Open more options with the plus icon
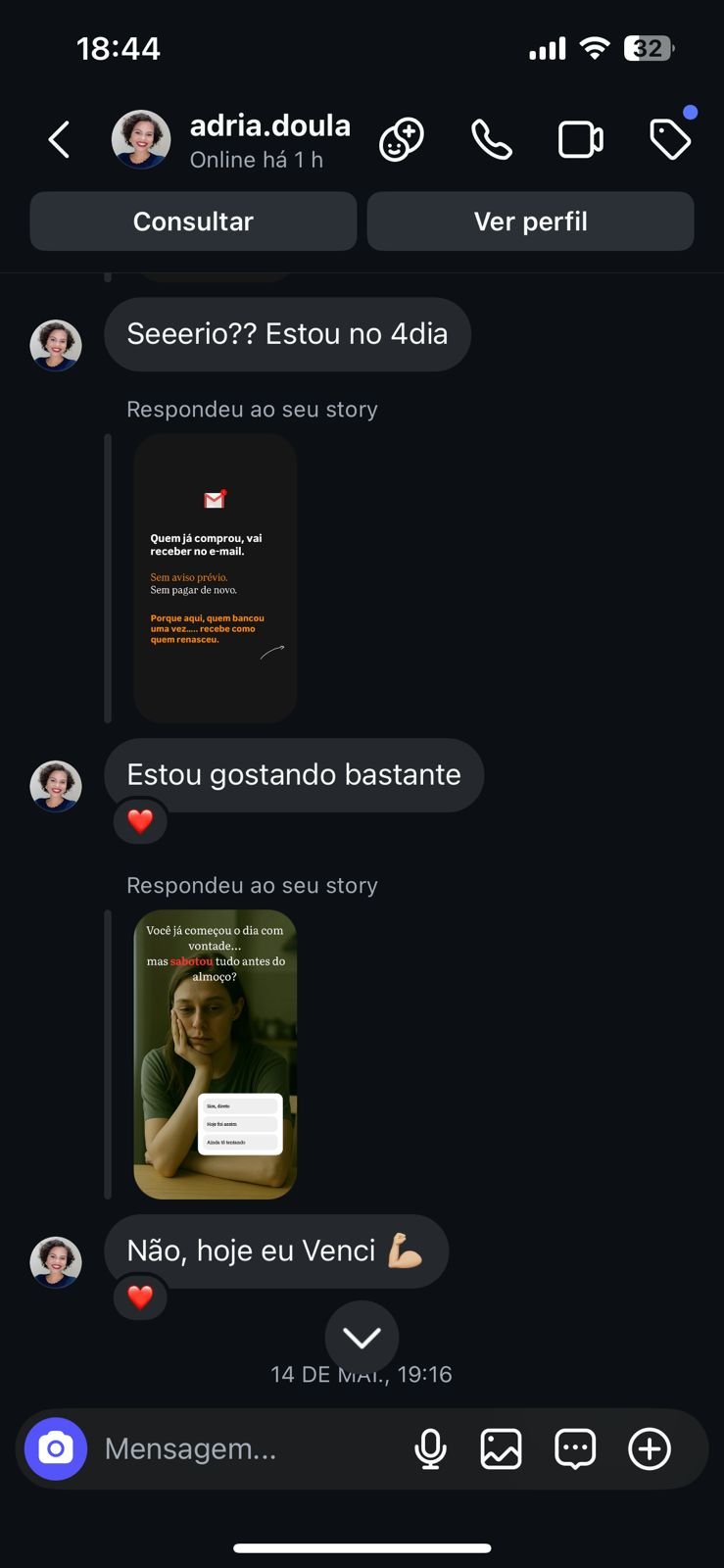 tap(650, 1448)
